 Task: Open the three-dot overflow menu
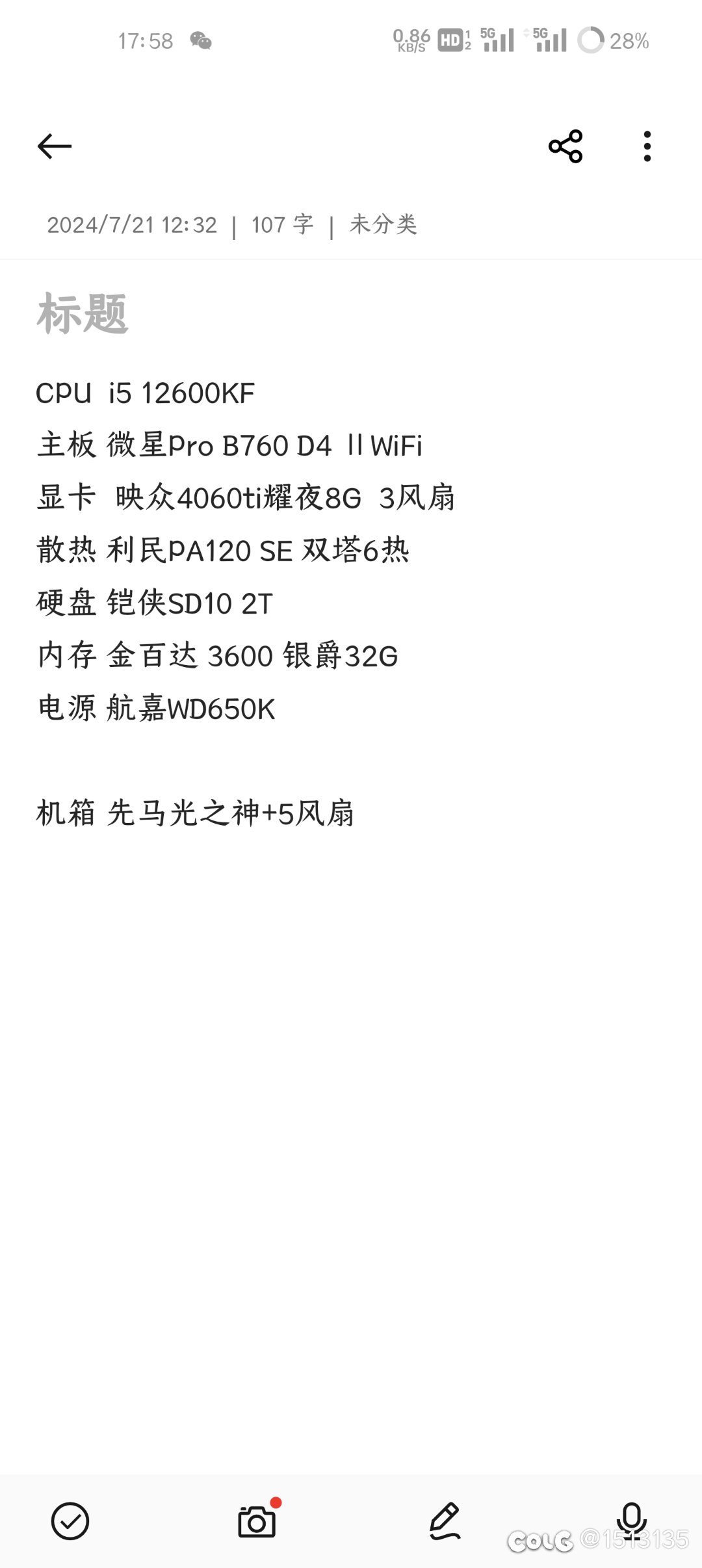click(647, 146)
